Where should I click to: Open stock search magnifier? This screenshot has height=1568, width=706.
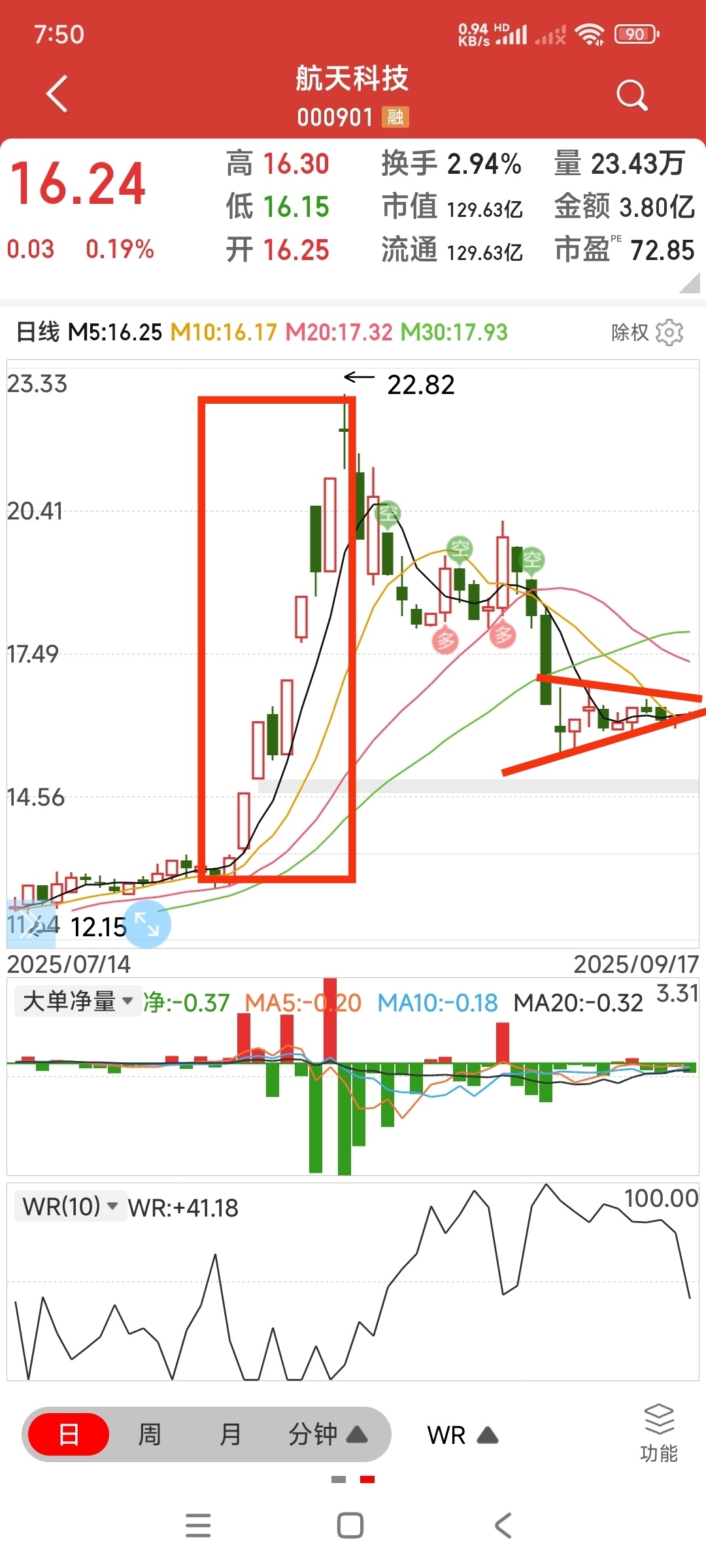point(631,96)
